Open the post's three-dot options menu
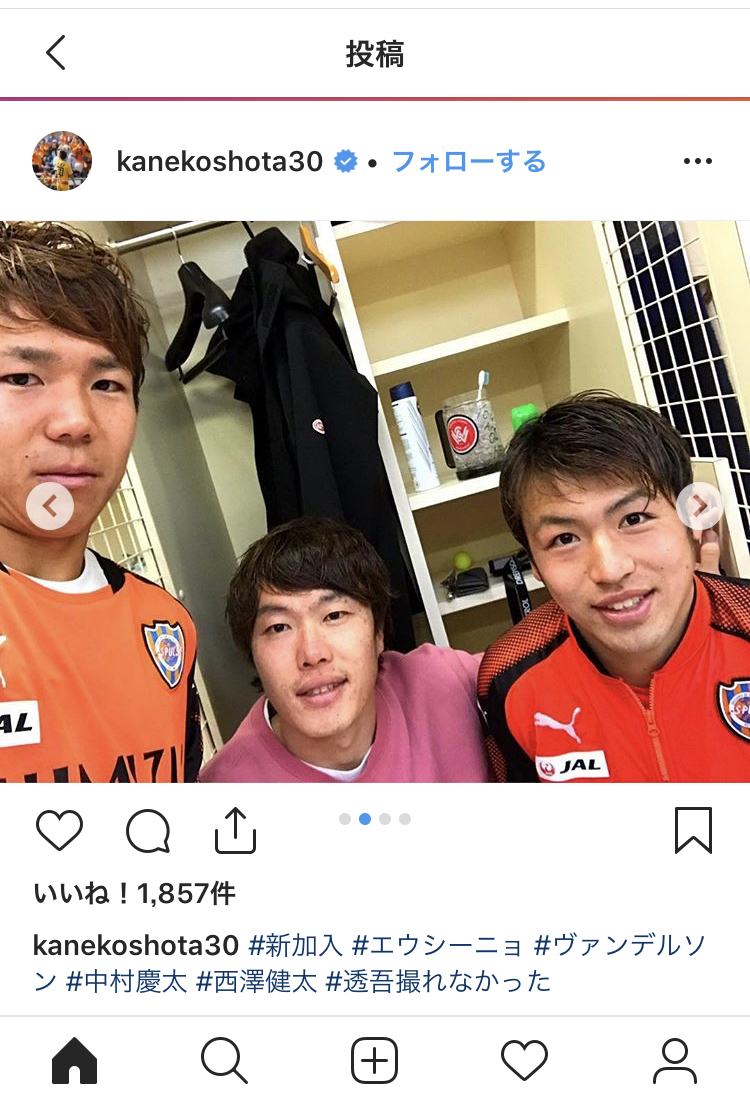The height and width of the screenshot is (1102, 750). [697, 161]
